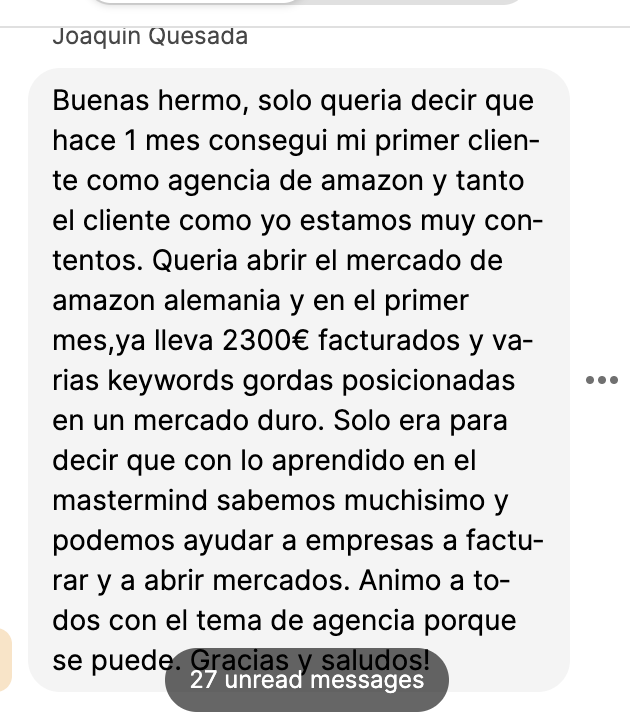The height and width of the screenshot is (722, 630).
Task: Jump to the 27 unread messages
Action: point(307,681)
